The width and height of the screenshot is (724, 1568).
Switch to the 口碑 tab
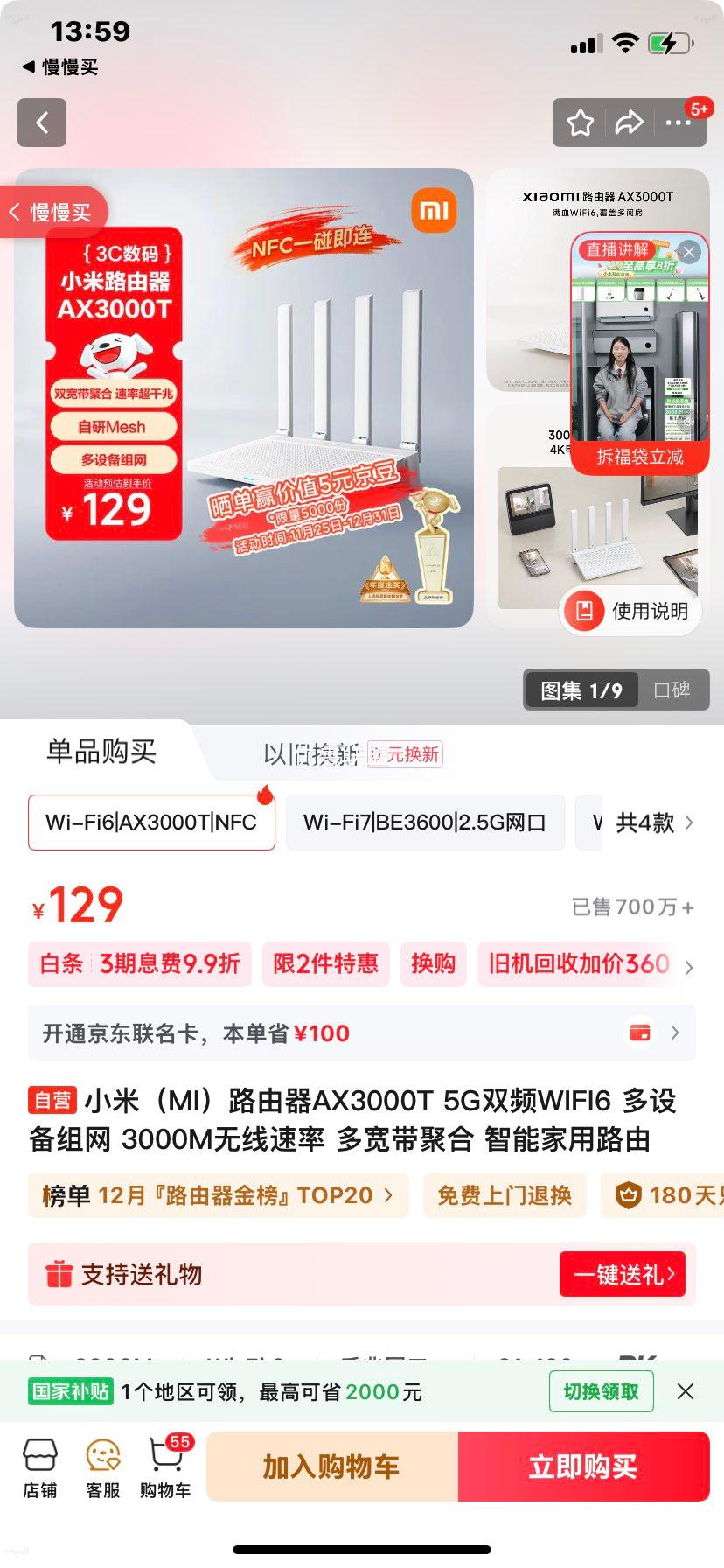673,690
